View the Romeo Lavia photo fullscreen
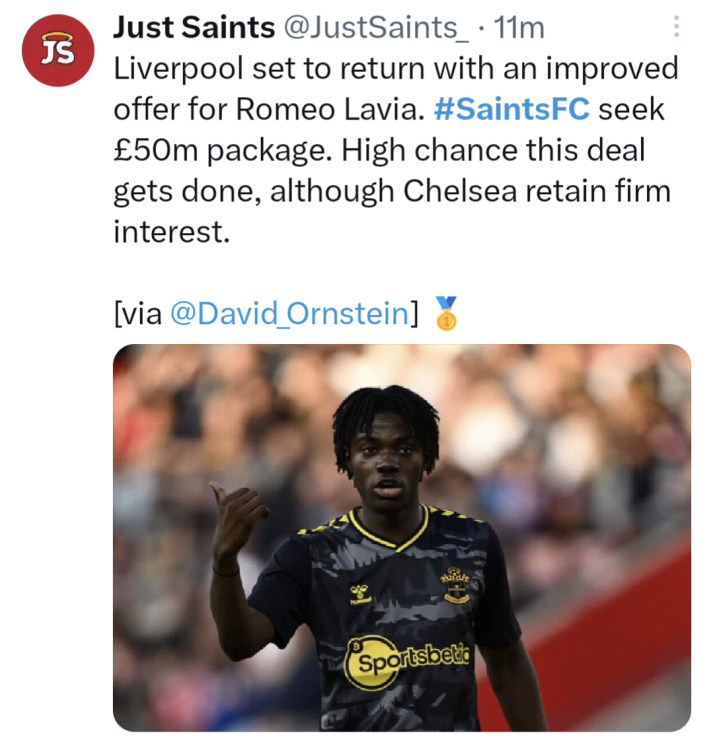 [x=401, y=537]
